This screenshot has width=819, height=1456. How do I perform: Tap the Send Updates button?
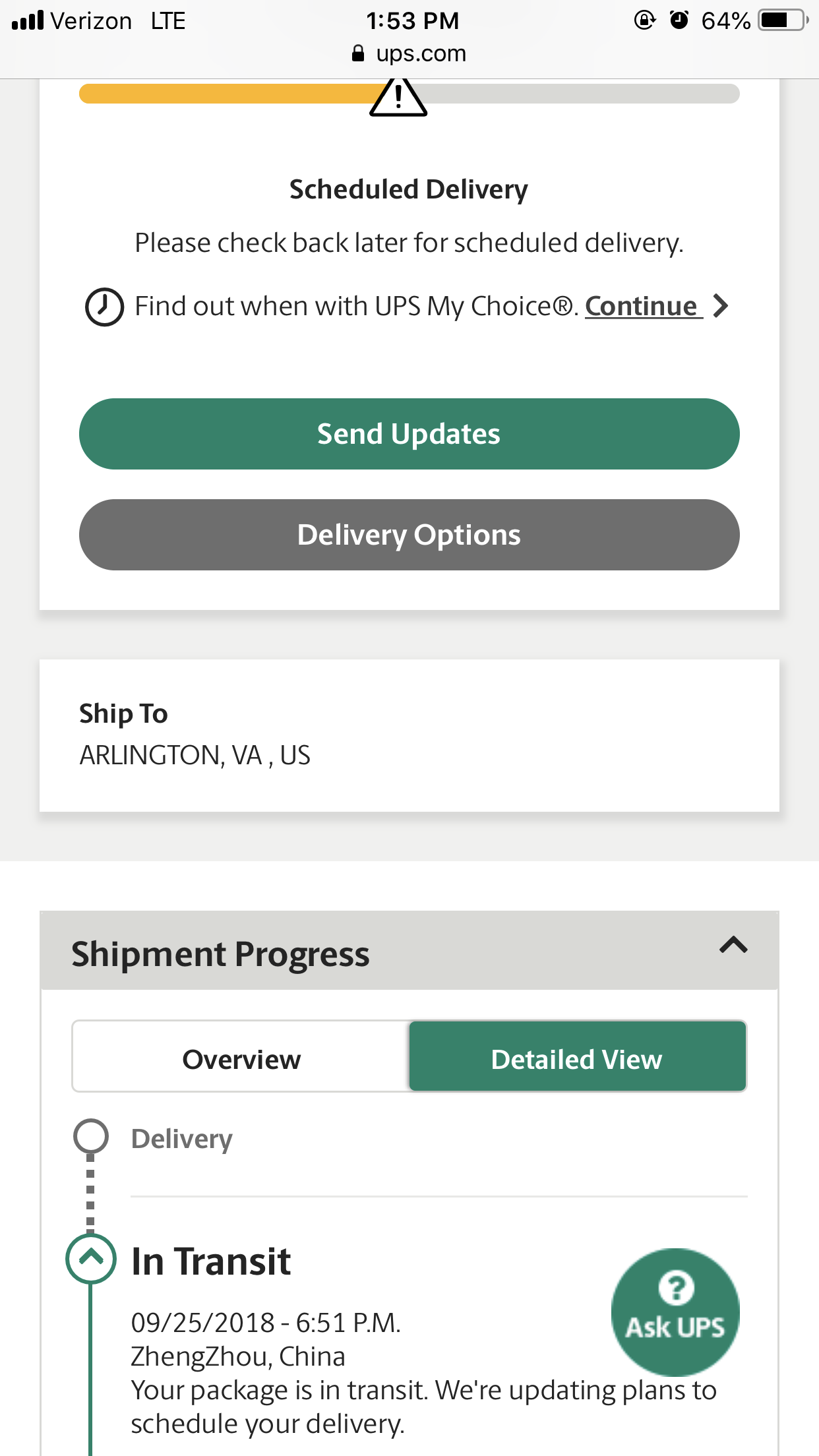(409, 434)
